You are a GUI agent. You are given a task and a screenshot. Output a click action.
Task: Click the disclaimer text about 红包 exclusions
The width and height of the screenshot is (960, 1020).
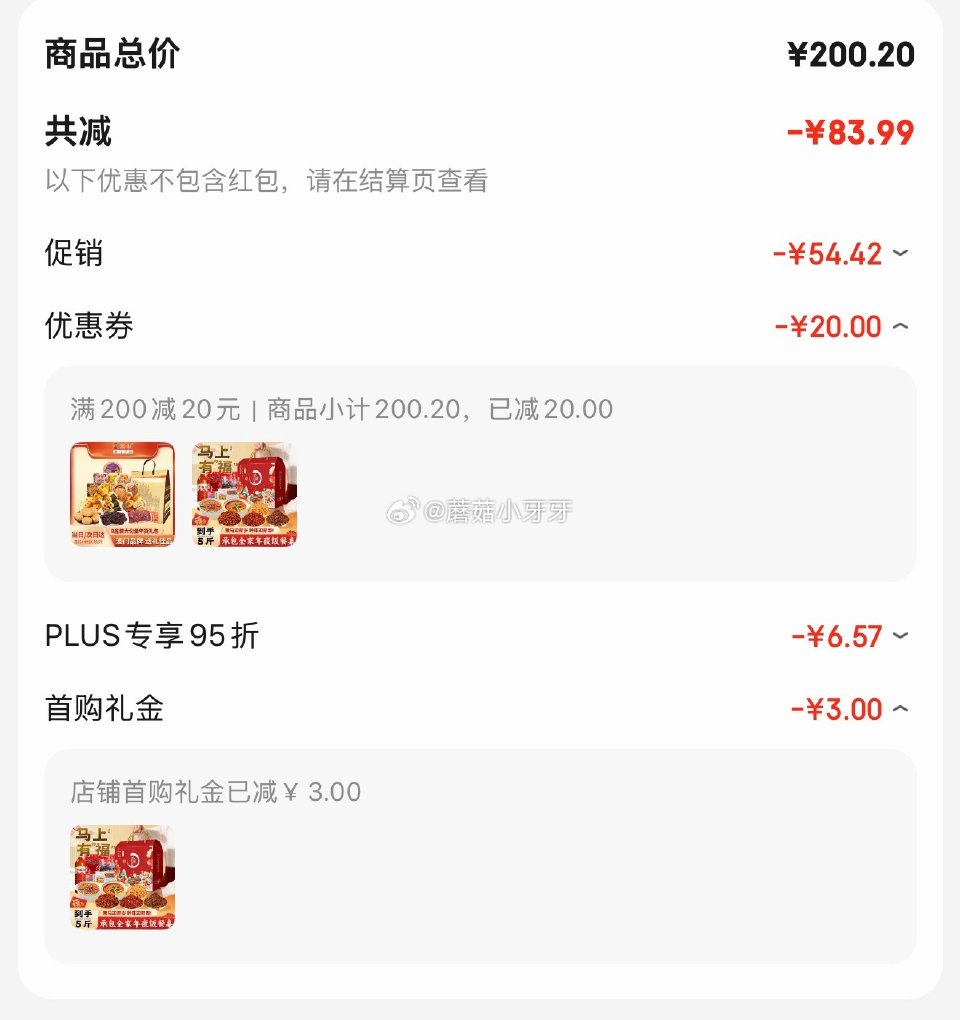[x=265, y=183]
